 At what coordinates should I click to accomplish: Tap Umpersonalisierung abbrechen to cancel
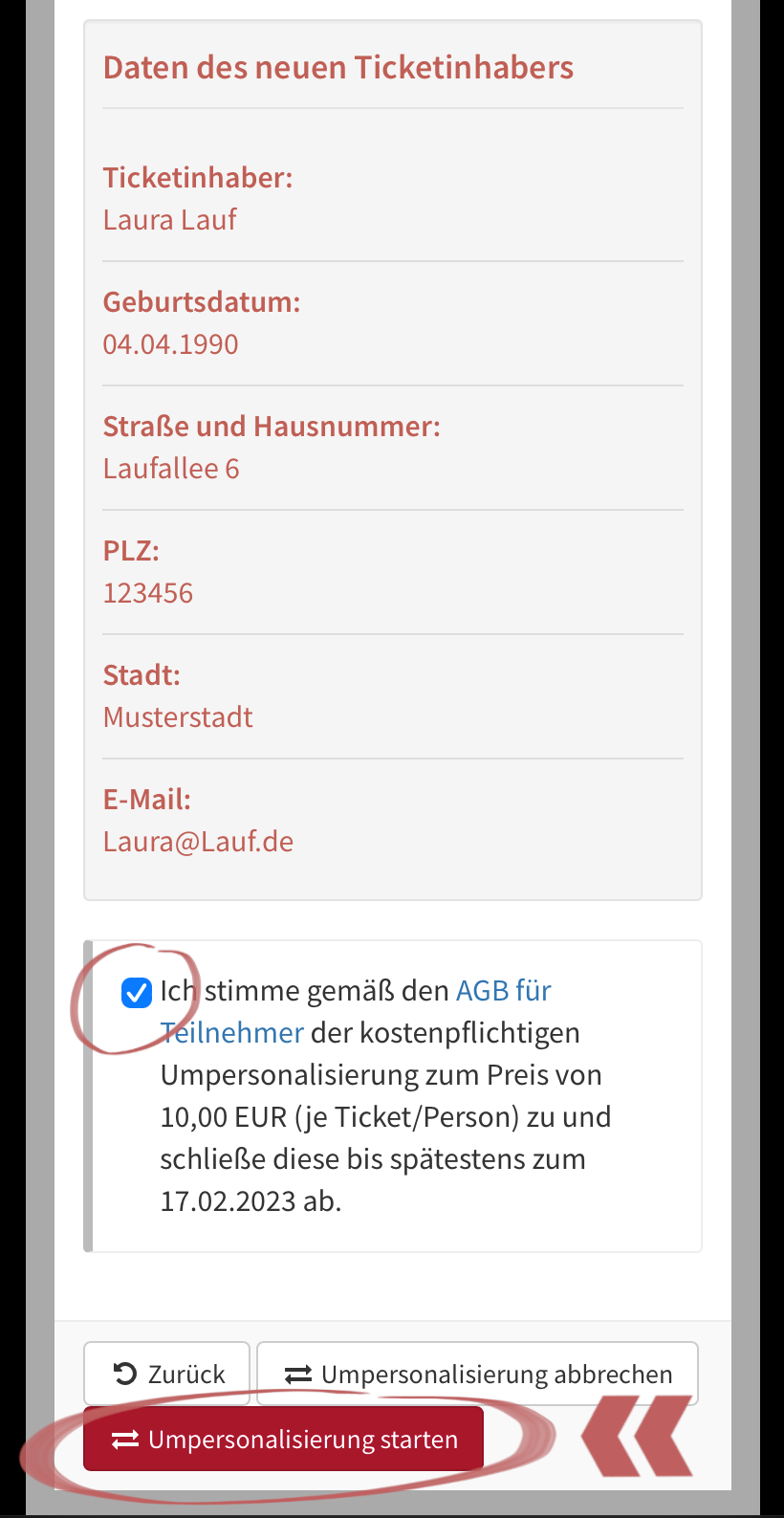tap(478, 1374)
